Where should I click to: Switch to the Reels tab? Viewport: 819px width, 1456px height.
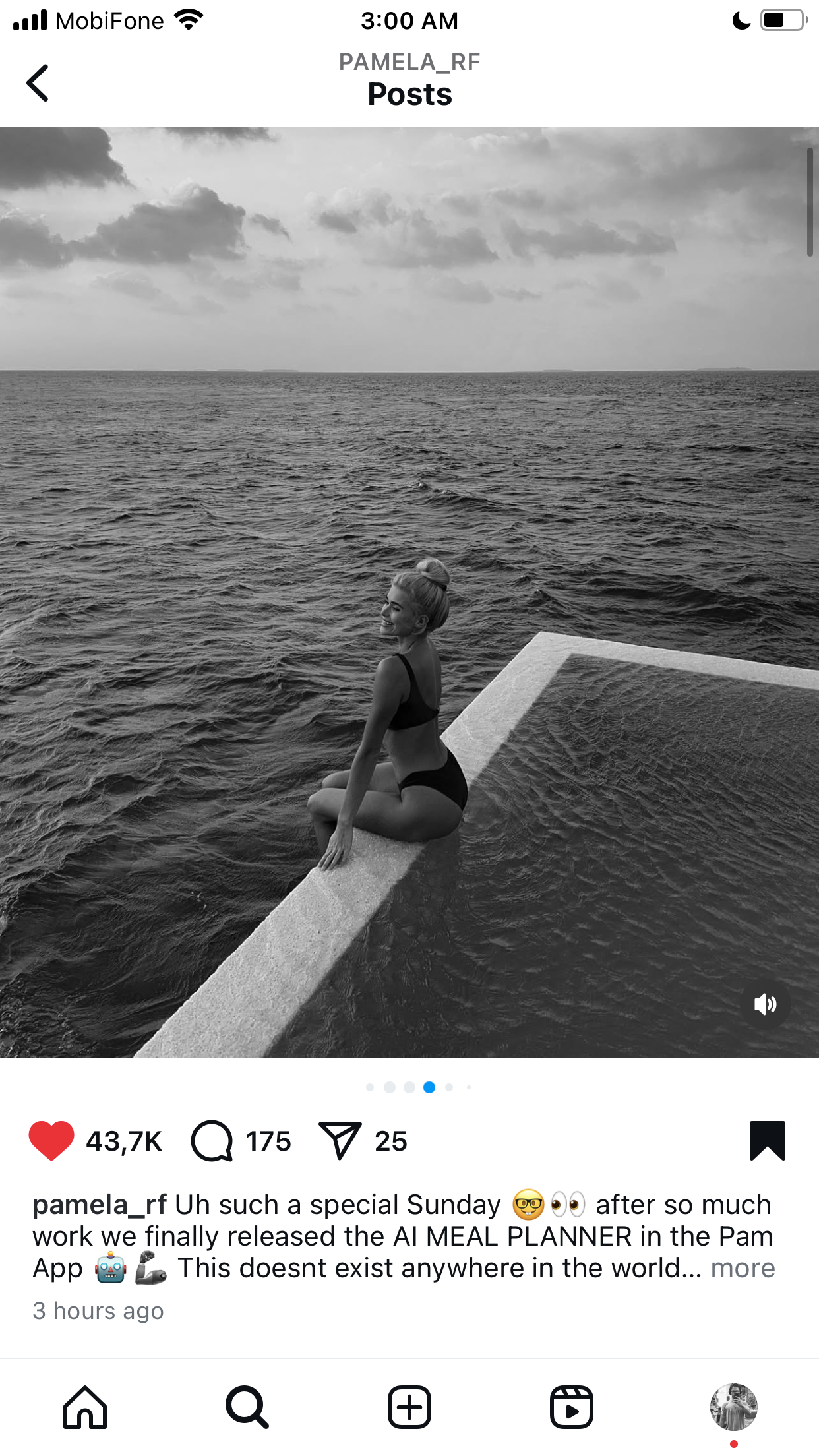tap(572, 1407)
